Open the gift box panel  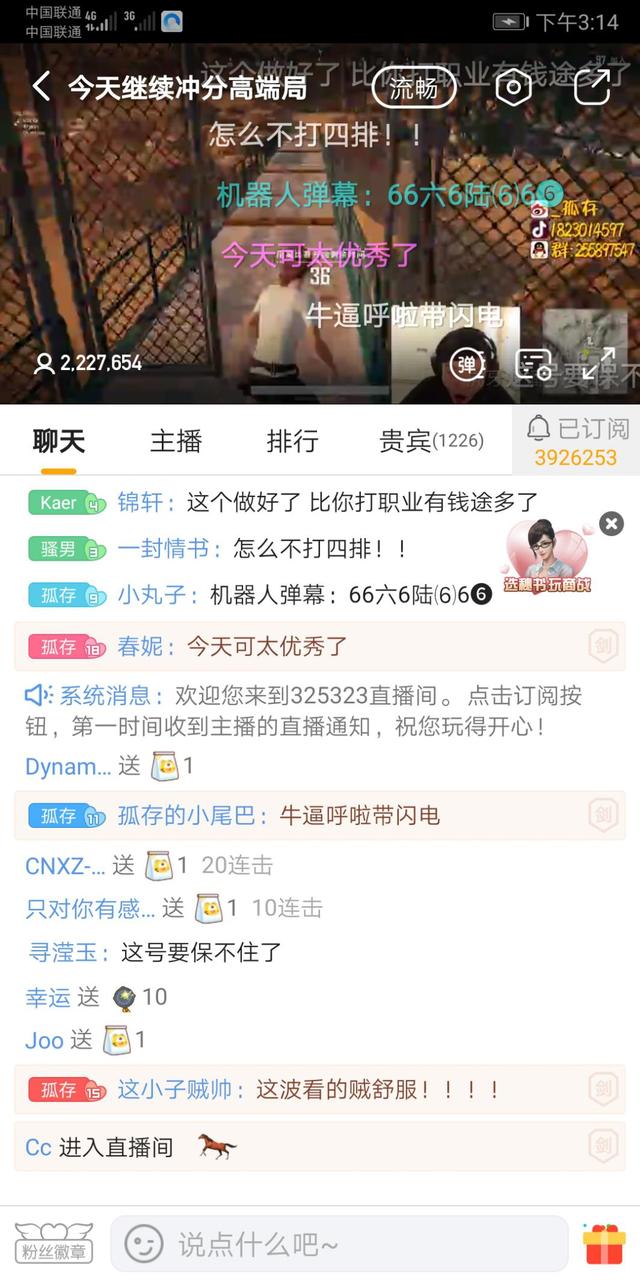pyautogui.click(x=604, y=1243)
